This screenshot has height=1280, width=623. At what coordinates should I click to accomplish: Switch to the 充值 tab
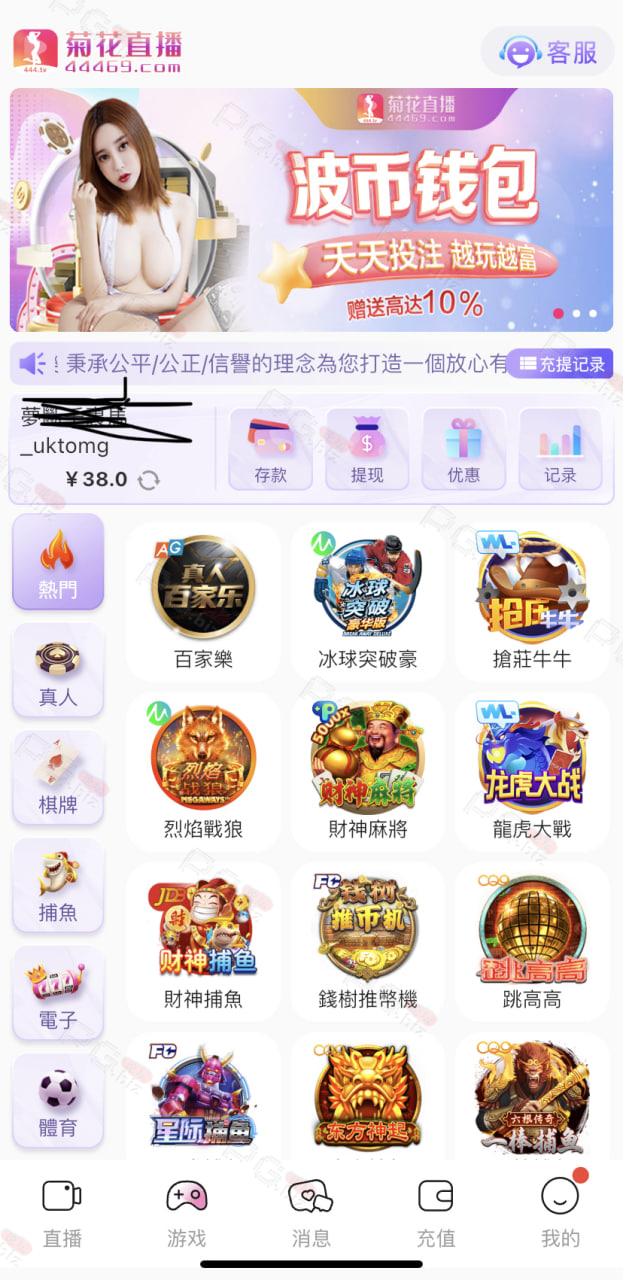coord(436,1212)
